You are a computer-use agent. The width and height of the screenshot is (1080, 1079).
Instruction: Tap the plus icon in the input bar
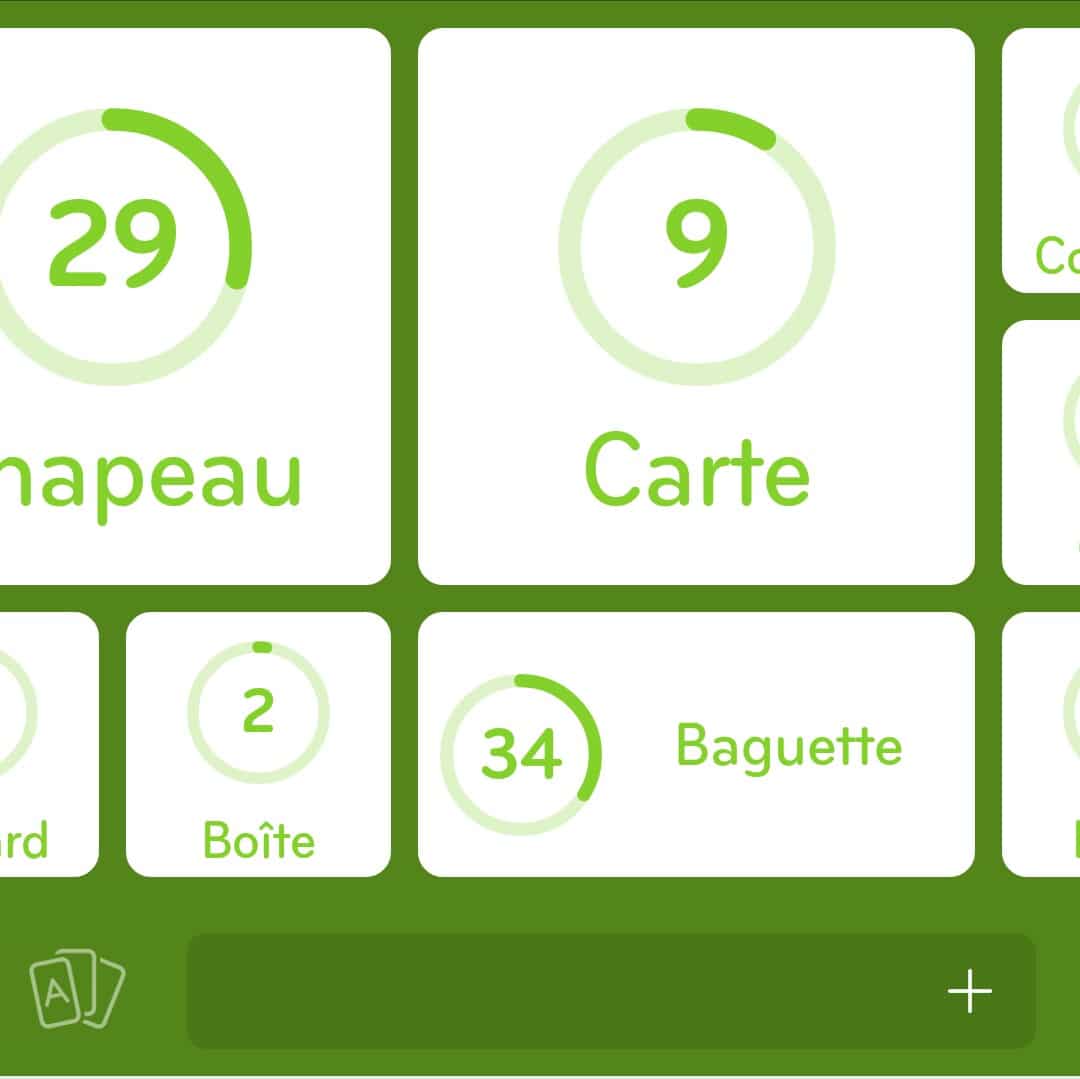point(969,991)
